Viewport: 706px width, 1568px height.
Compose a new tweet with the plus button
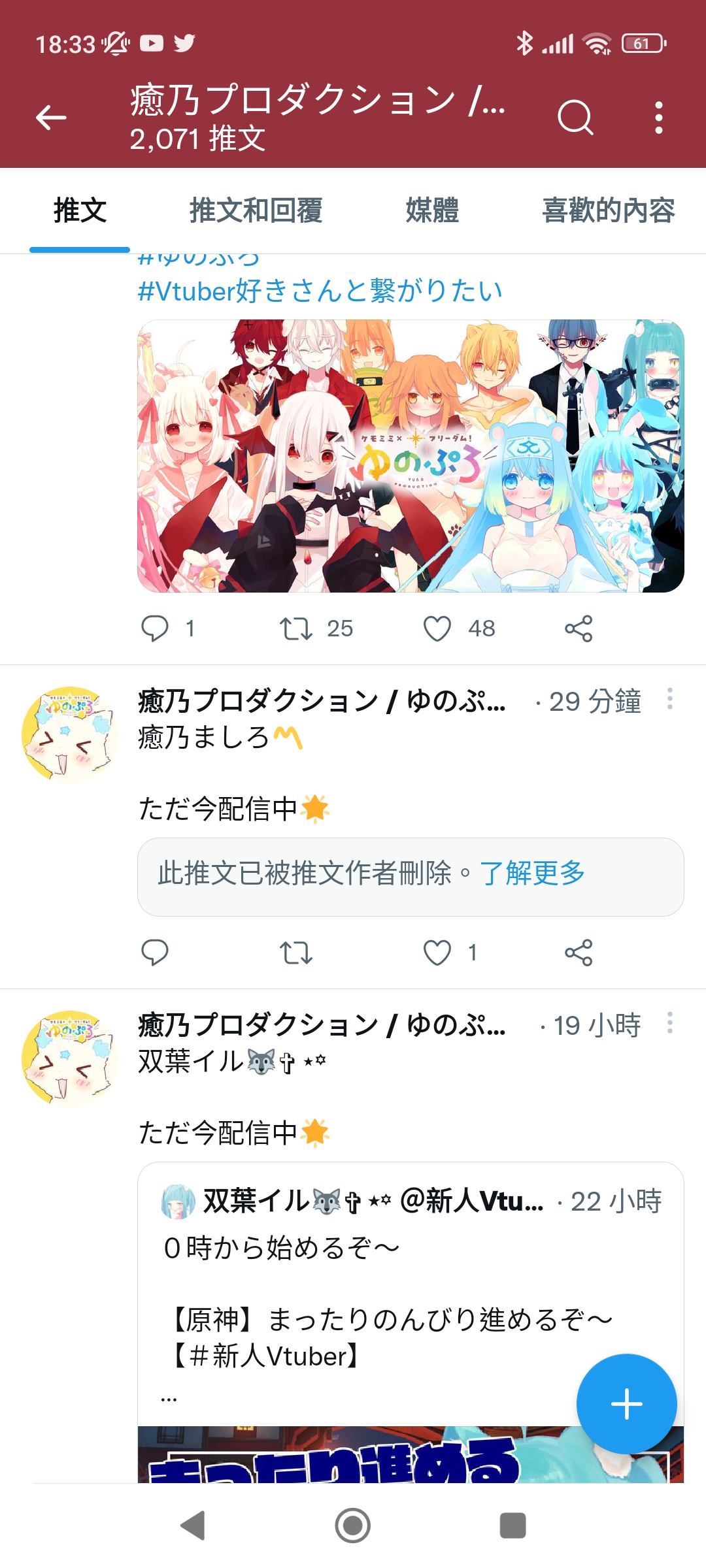click(626, 1404)
